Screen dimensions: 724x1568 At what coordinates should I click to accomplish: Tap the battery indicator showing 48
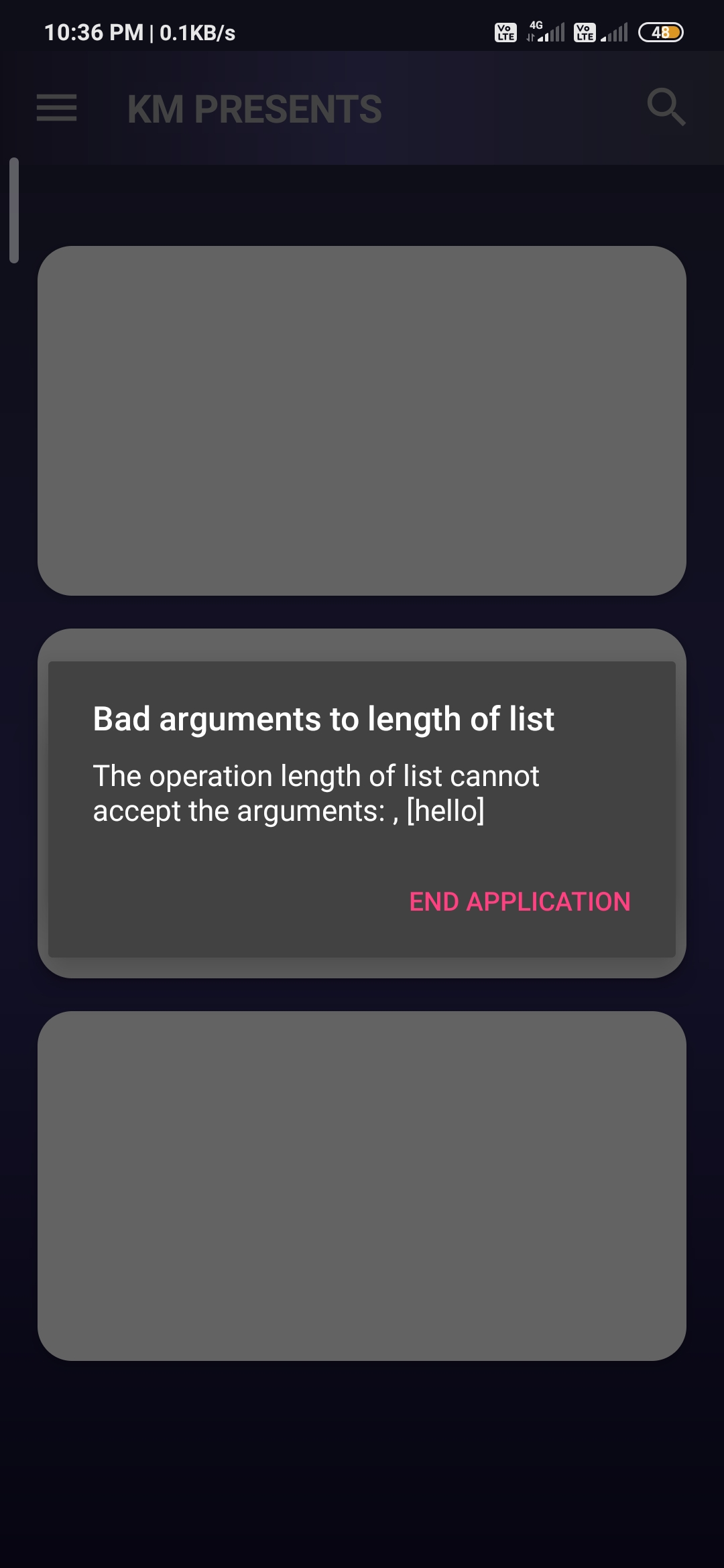(x=660, y=31)
